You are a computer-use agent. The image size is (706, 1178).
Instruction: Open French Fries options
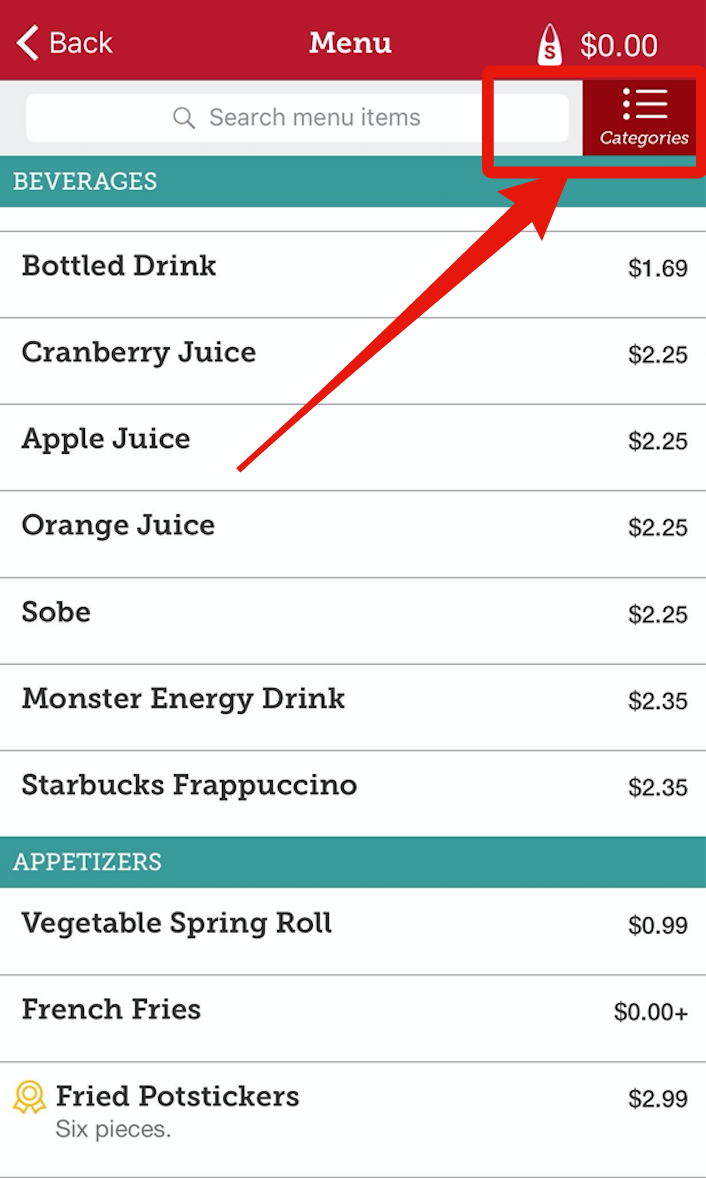pos(353,1011)
